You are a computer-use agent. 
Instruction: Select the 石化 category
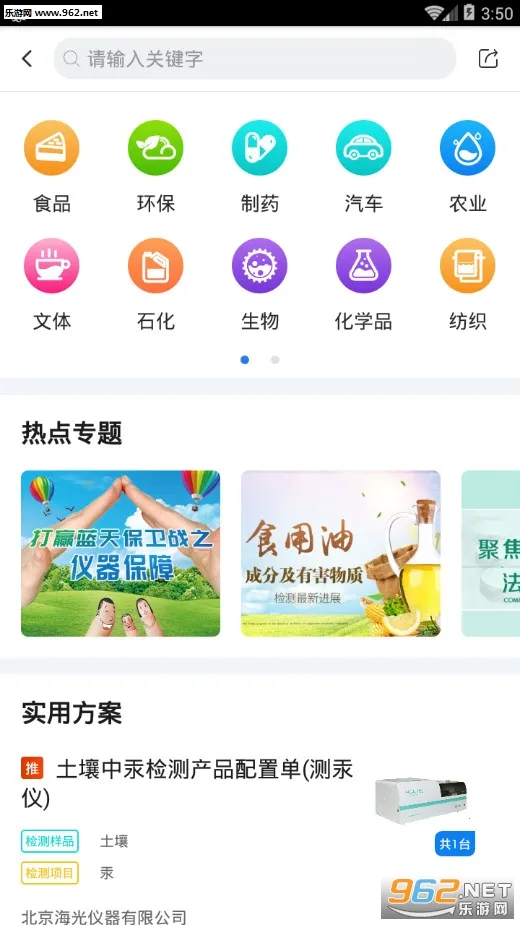pos(156,285)
